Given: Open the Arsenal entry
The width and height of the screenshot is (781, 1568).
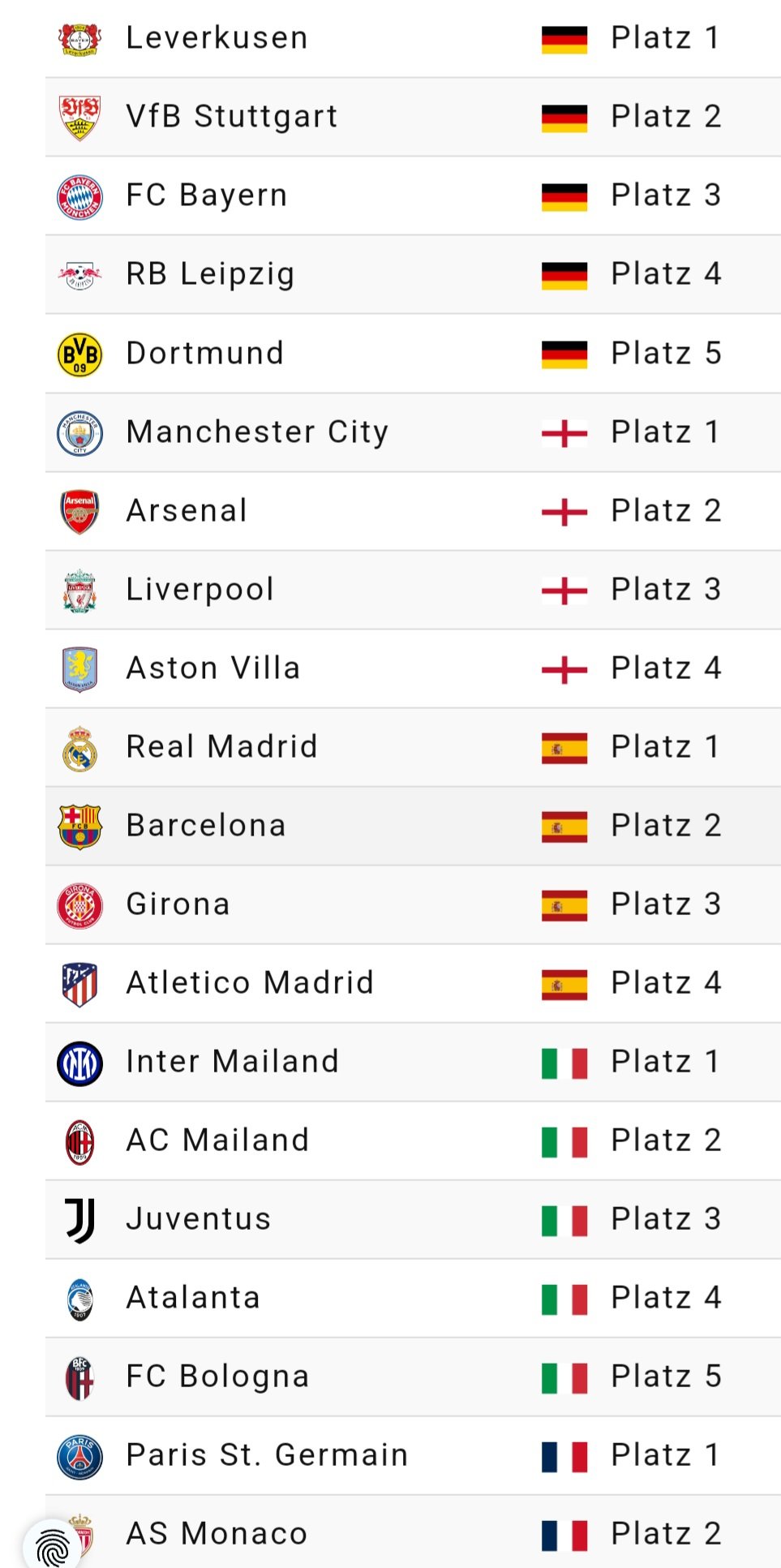Looking at the screenshot, I should tap(413, 511).
